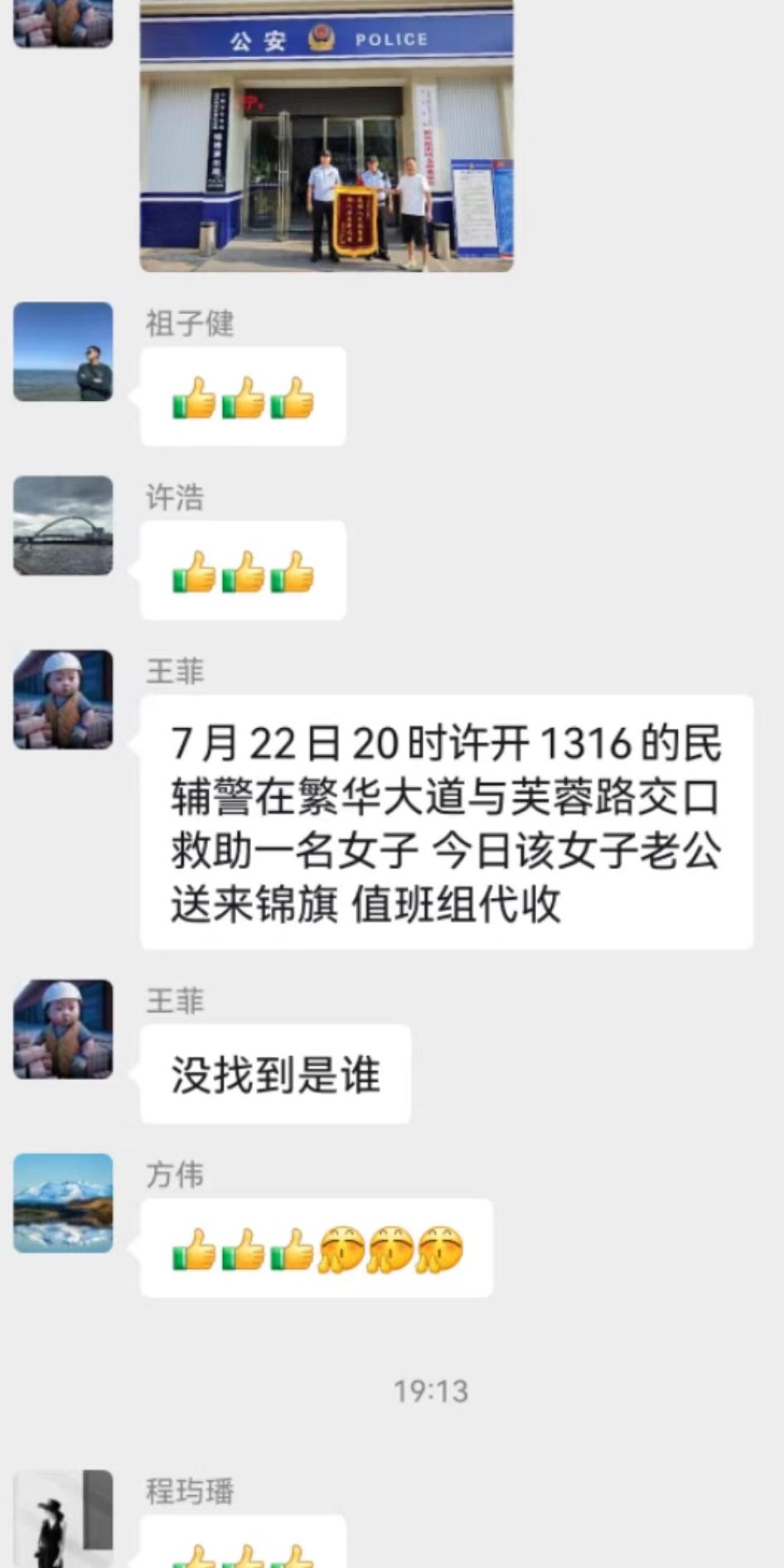
Task: Open 方伟's mountain avatar
Action: click(63, 1203)
